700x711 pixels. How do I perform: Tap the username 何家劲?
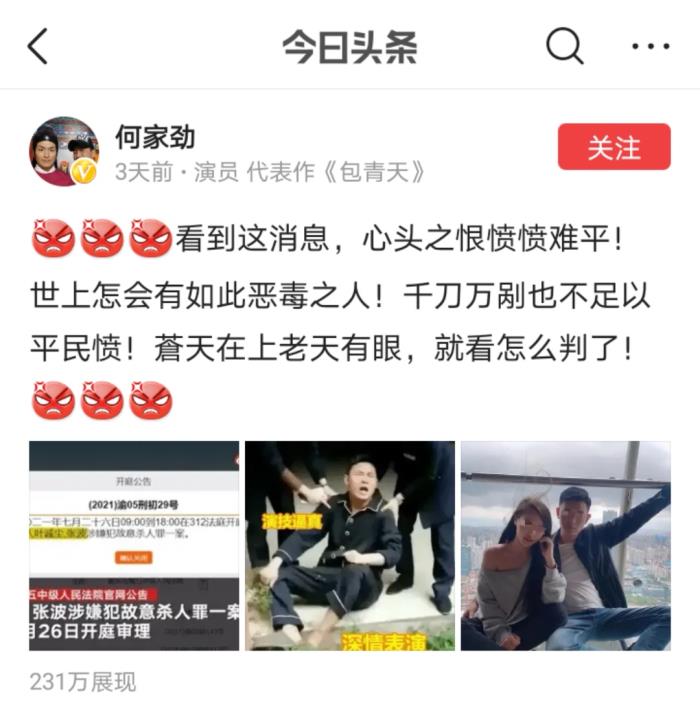(155, 136)
